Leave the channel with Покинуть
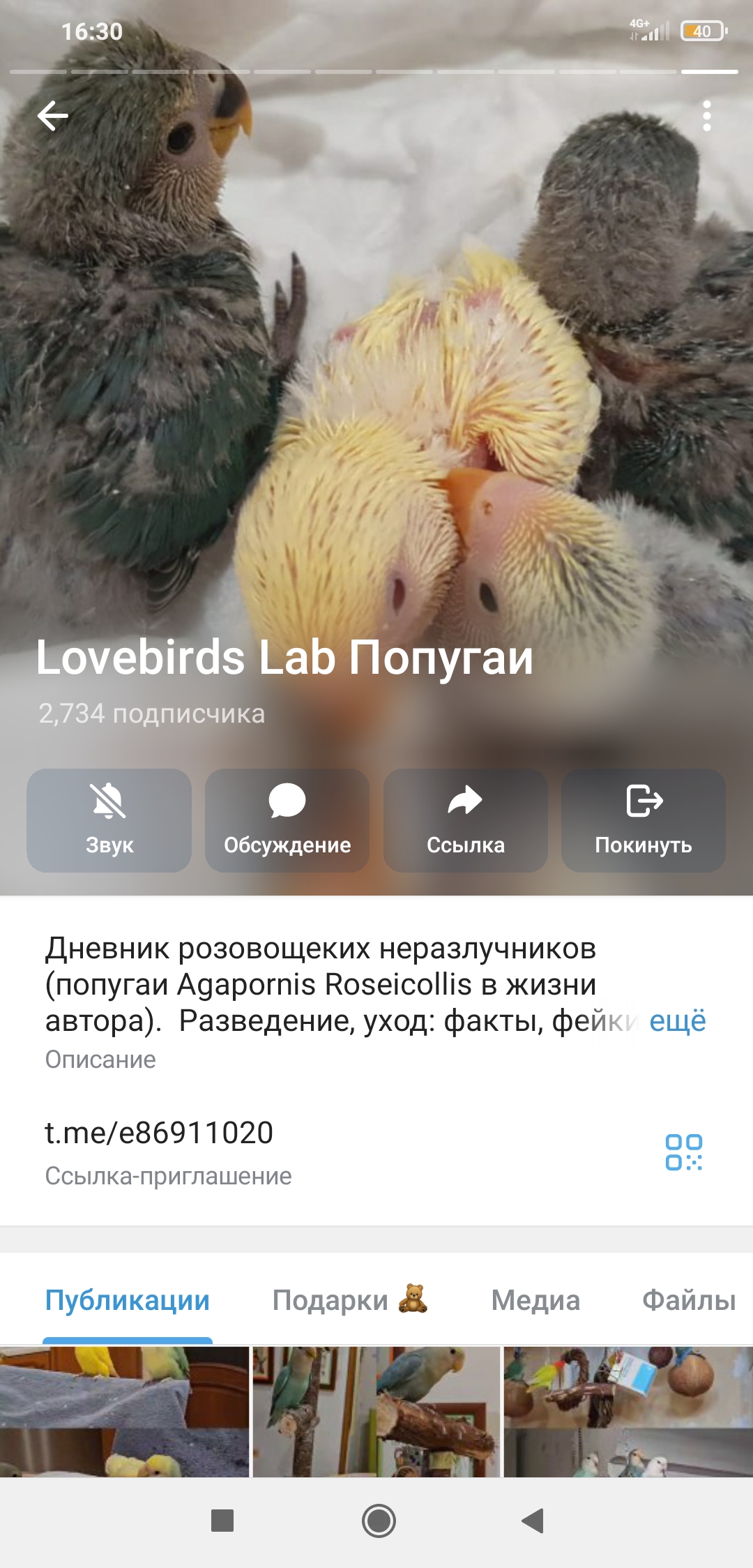 643,820
